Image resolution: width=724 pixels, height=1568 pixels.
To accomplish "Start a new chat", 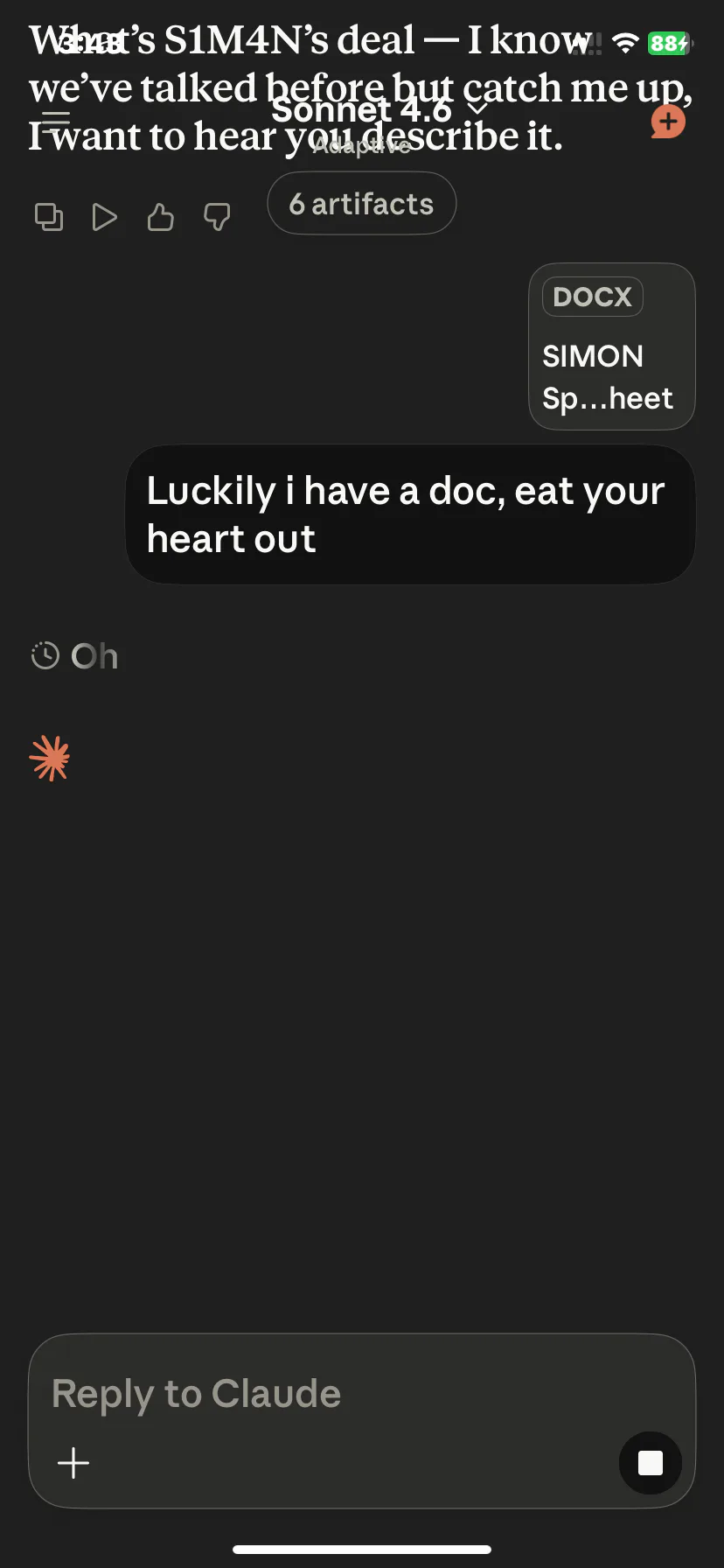I will [x=668, y=122].
